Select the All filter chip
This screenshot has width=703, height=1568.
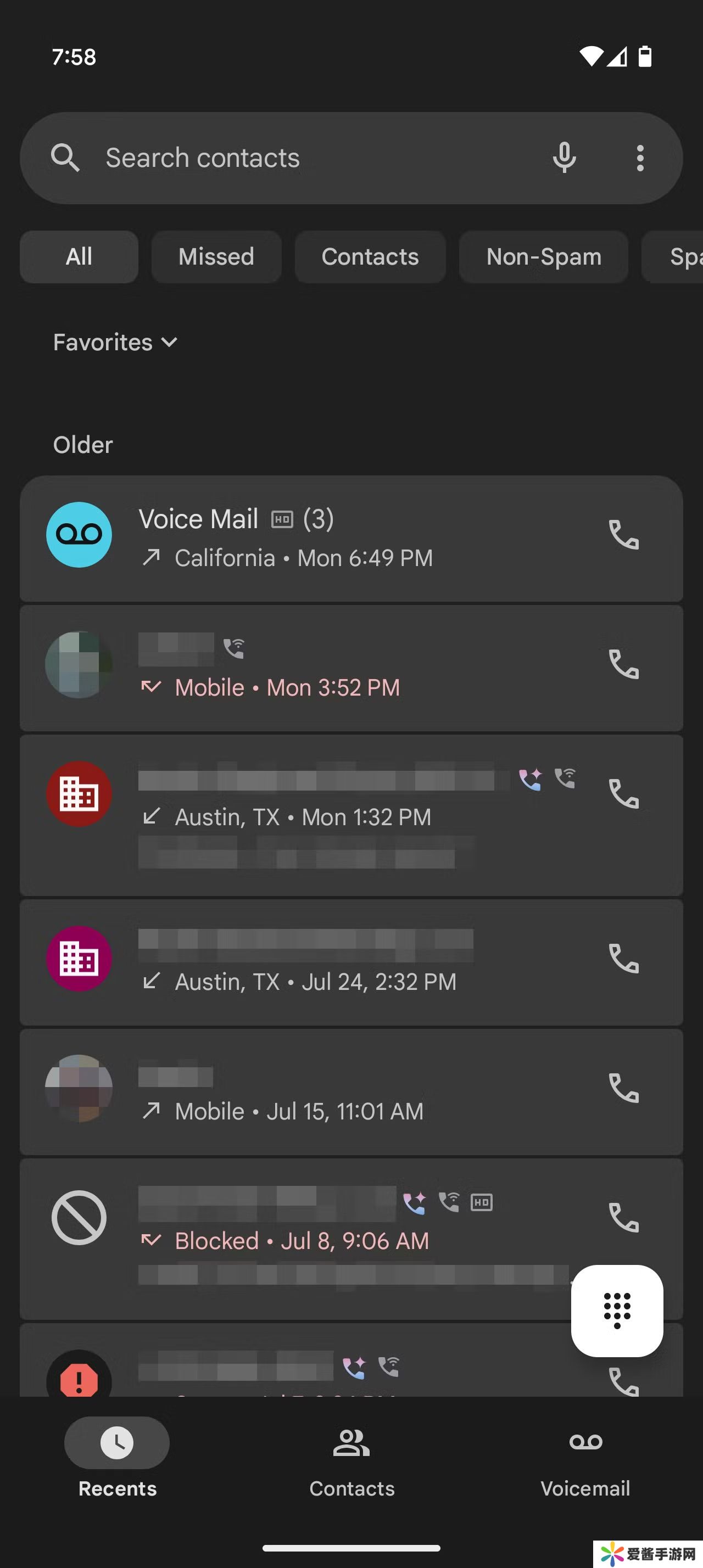tap(79, 257)
